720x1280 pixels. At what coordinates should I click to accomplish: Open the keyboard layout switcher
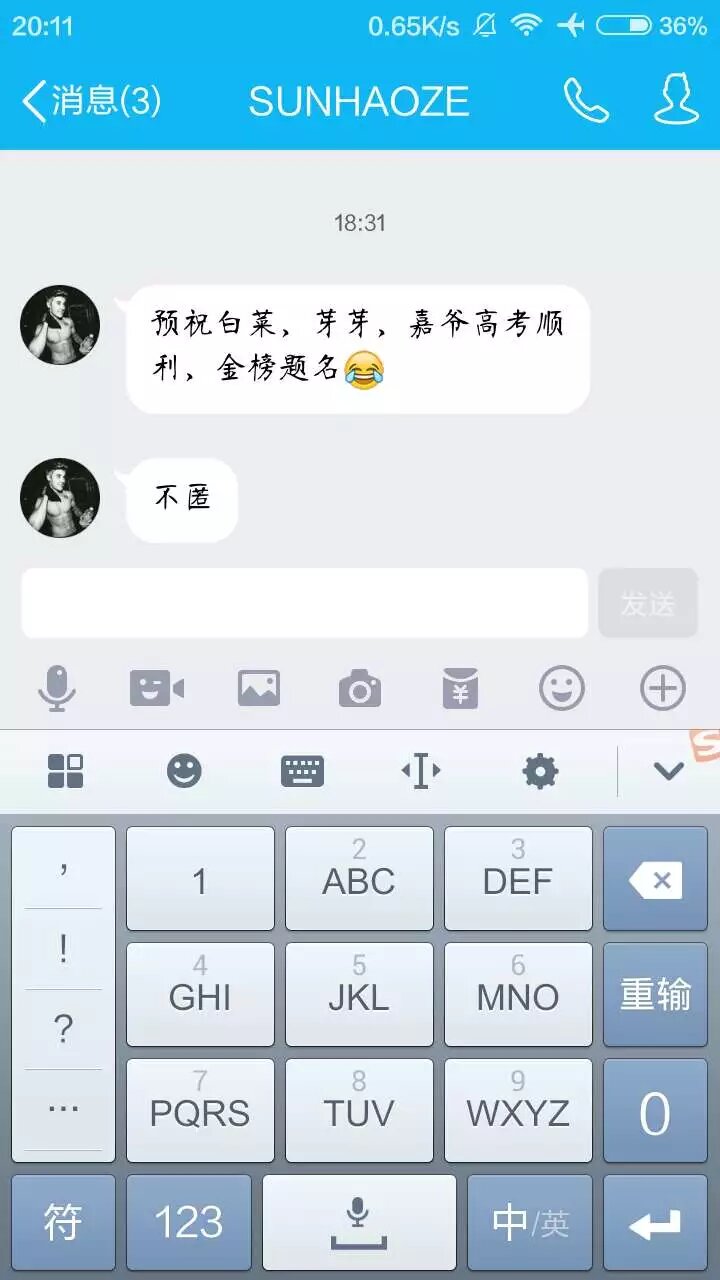point(302,771)
